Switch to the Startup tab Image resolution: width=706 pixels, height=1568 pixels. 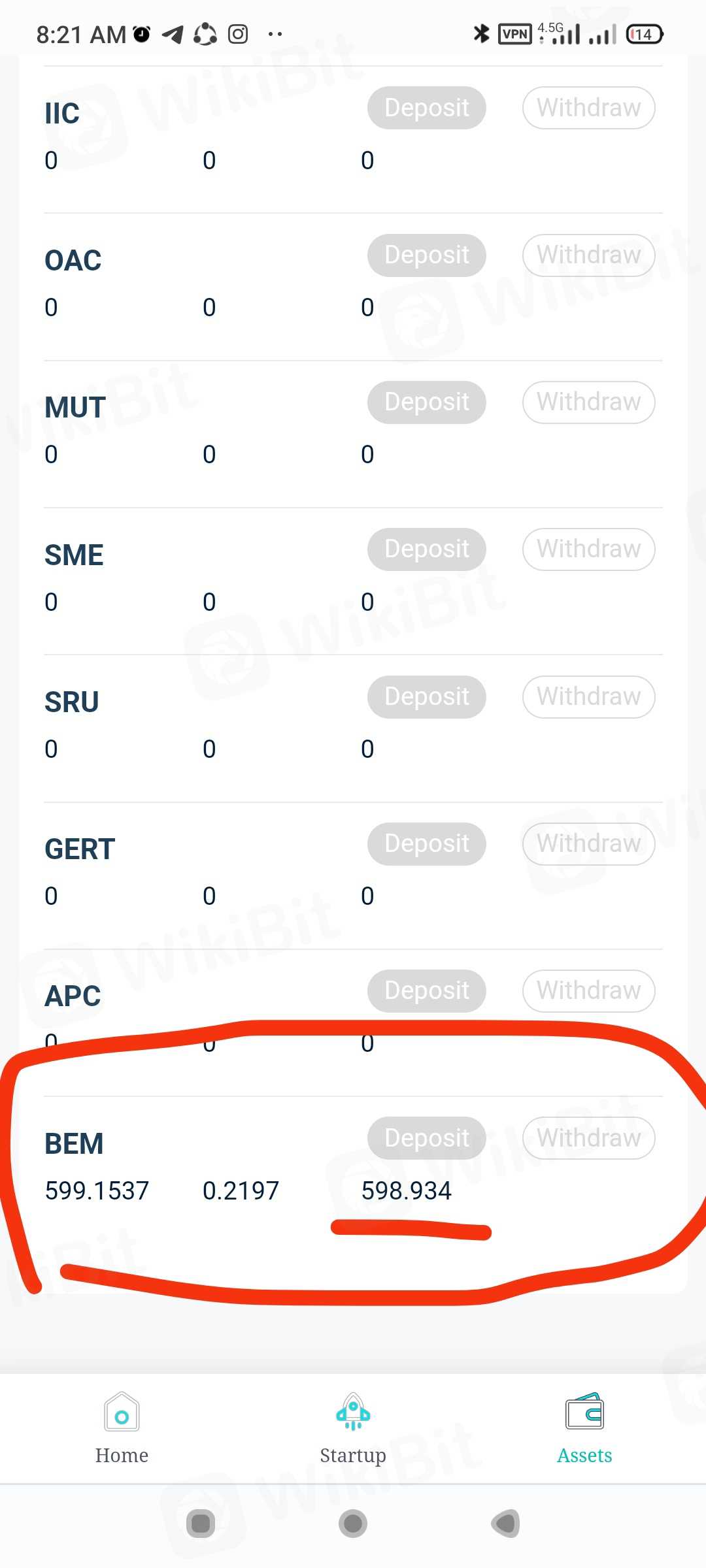(353, 1429)
